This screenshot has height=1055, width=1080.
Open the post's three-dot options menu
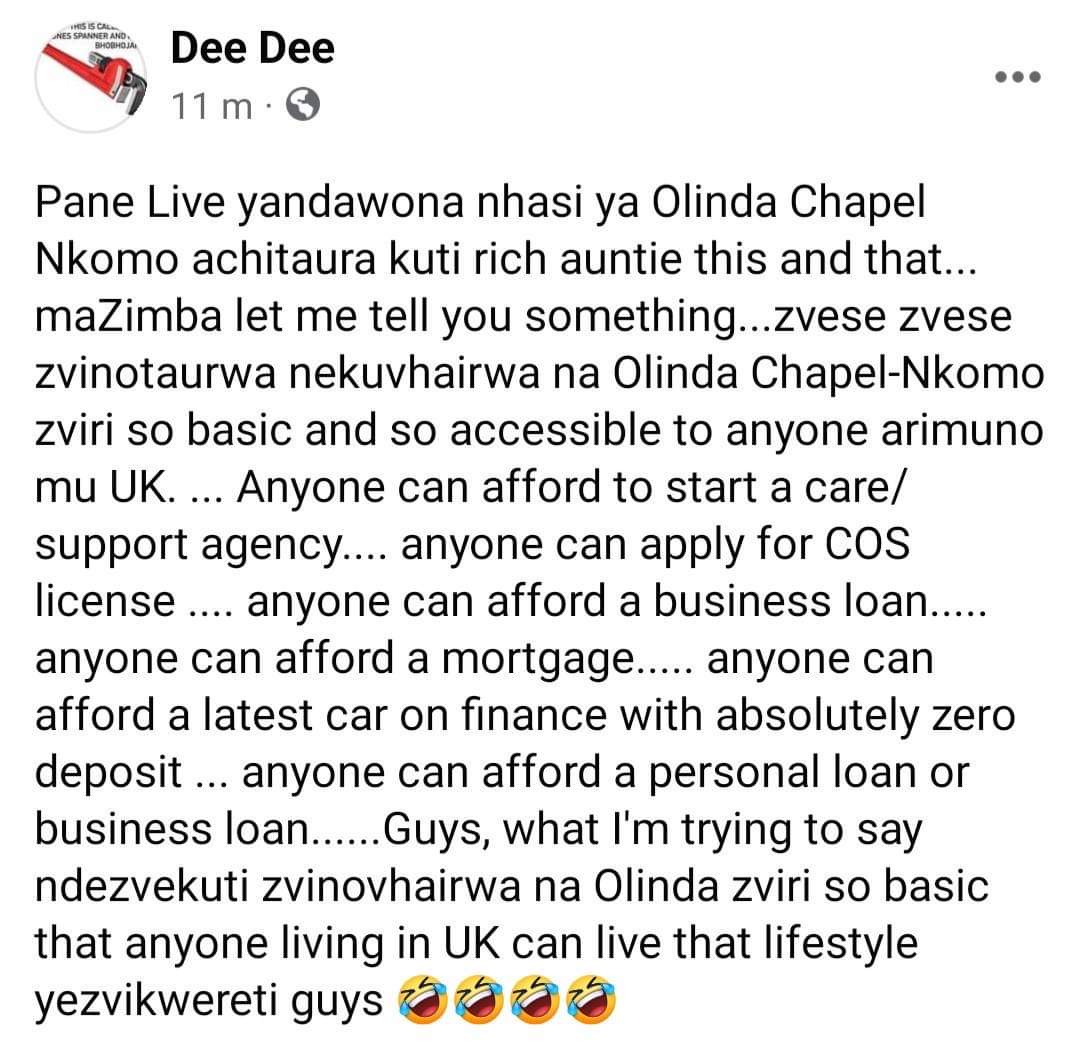(x=1018, y=77)
